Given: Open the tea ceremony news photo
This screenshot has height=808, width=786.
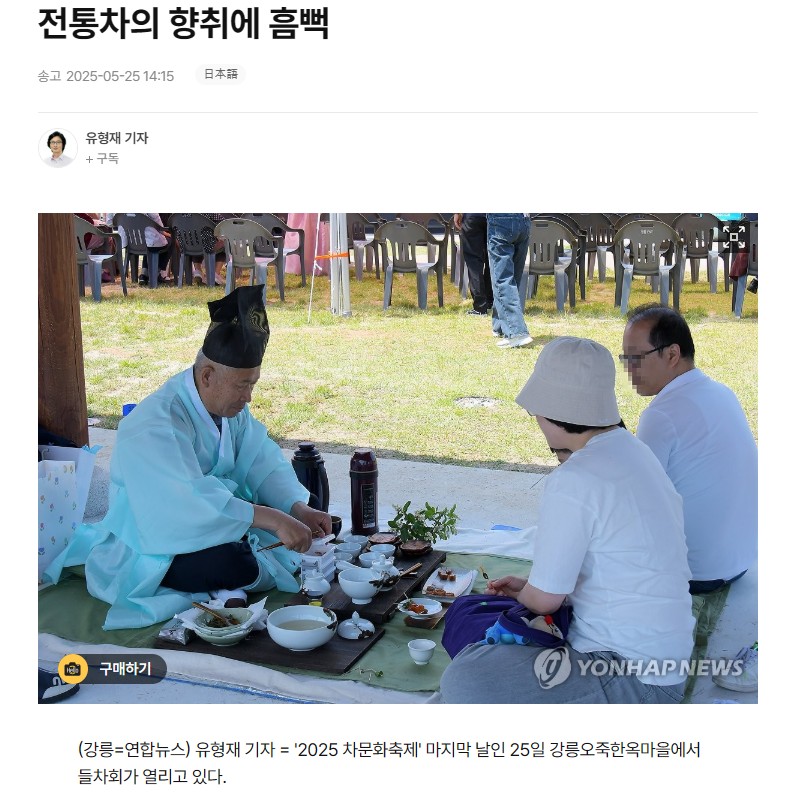Looking at the screenshot, I should 397,457.
